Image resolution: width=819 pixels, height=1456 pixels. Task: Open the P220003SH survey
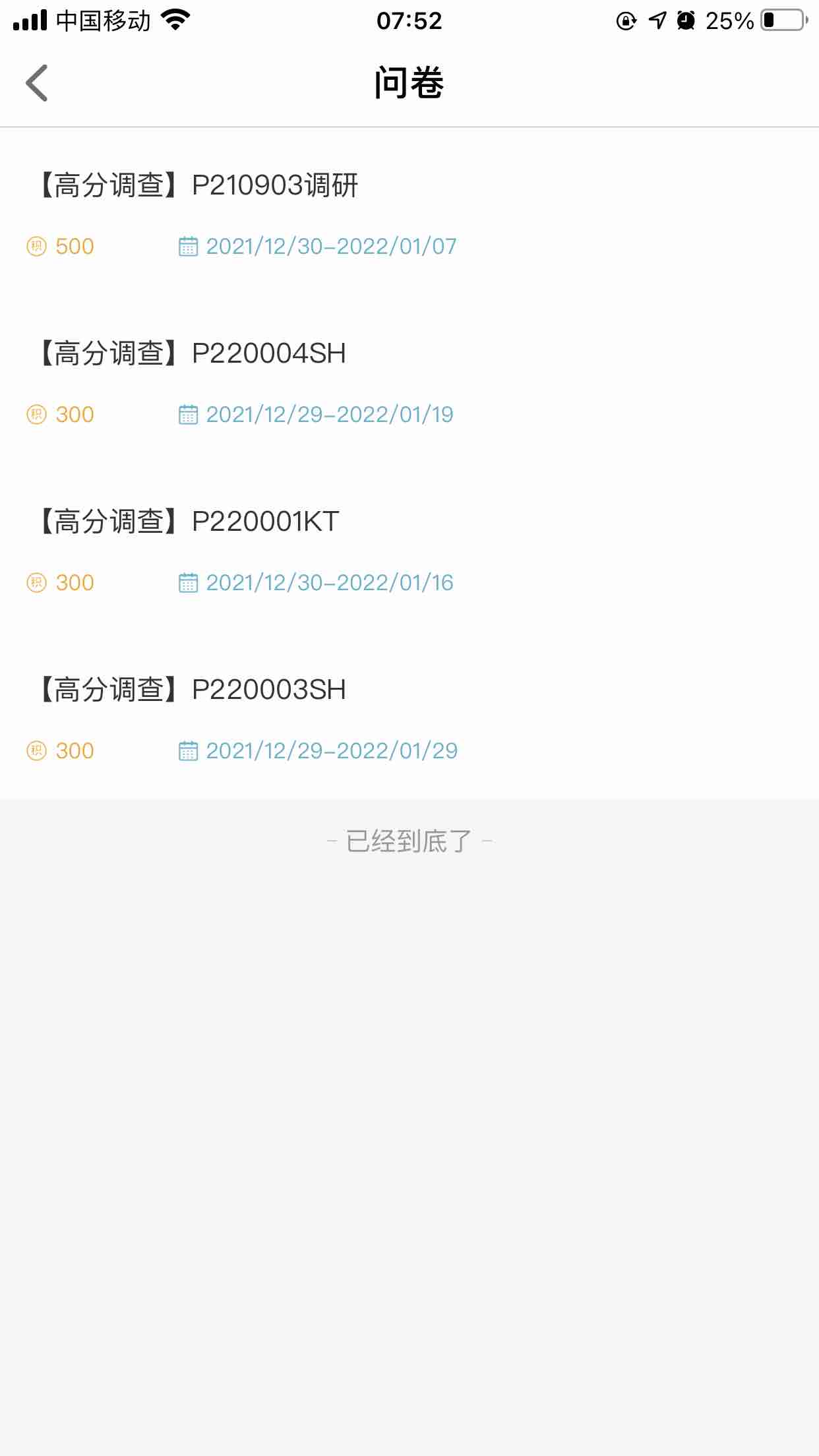pos(409,717)
